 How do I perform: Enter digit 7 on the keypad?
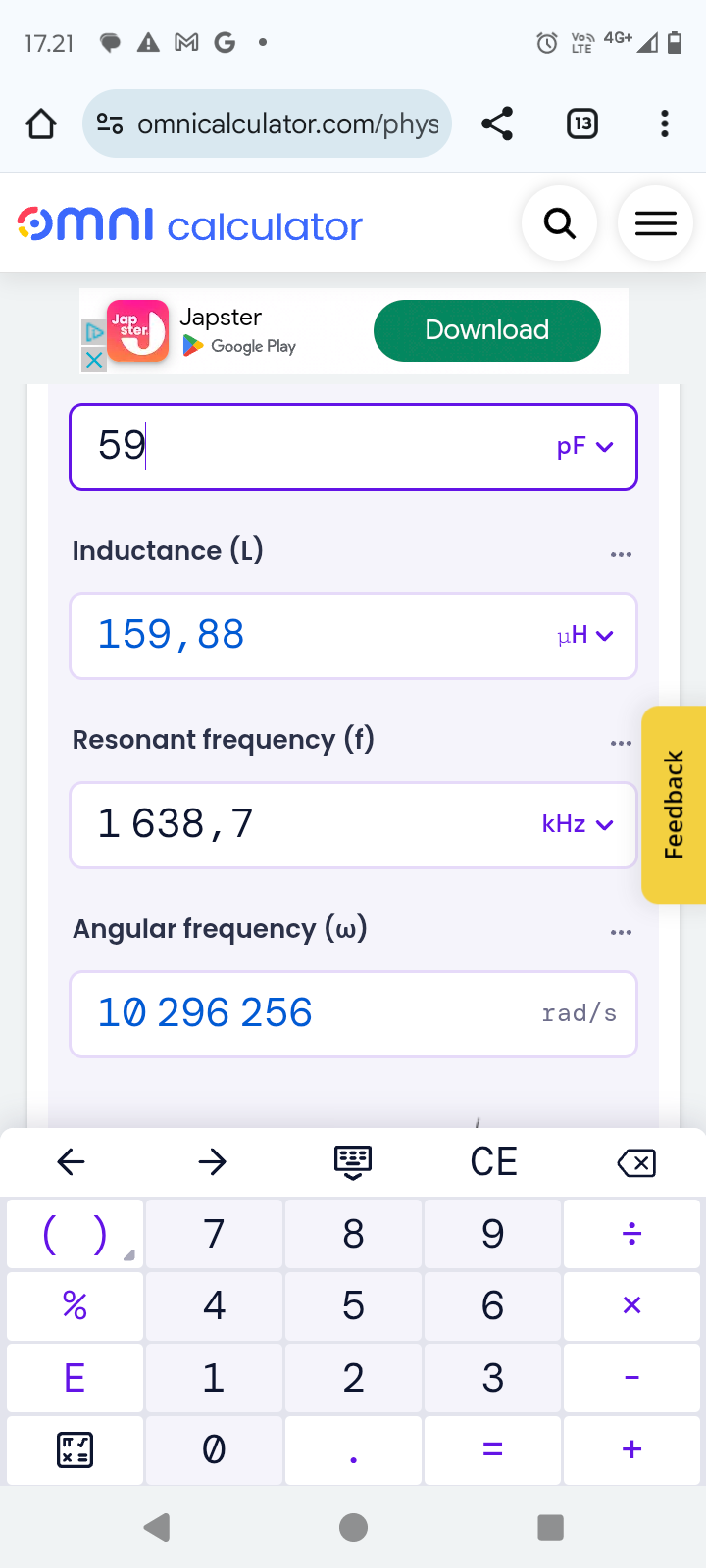coord(214,1234)
